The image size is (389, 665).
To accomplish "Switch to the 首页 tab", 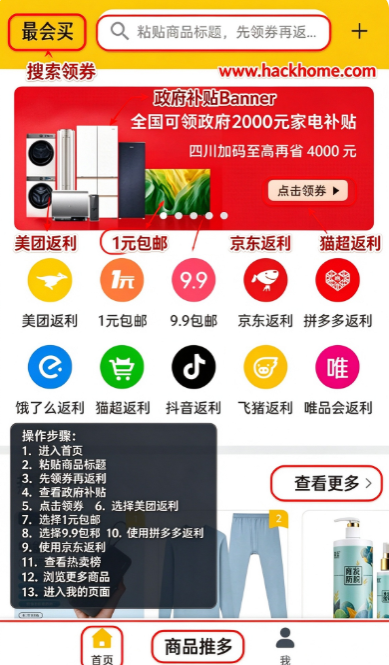I will [x=102, y=646].
